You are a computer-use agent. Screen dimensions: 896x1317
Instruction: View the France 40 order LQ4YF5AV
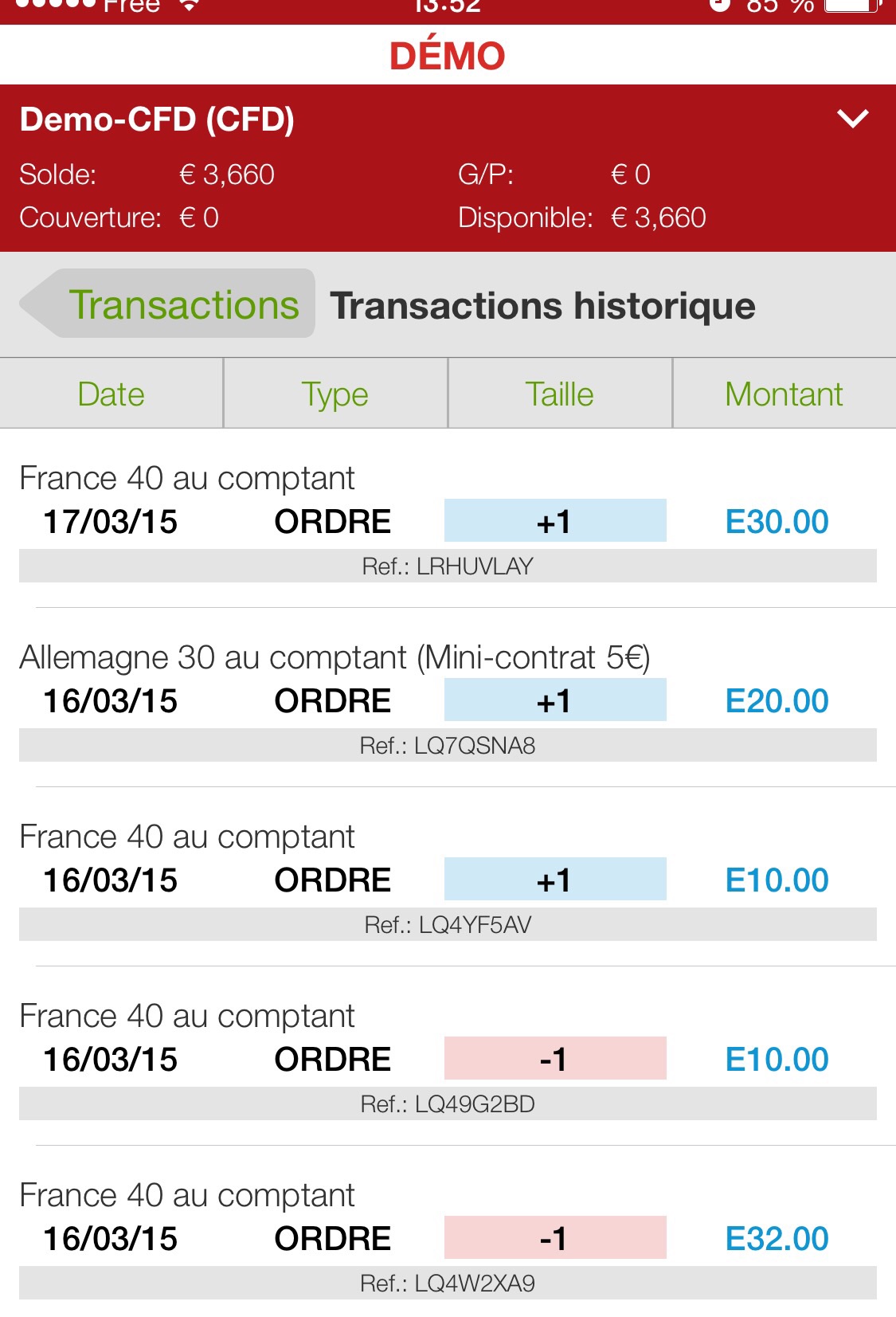click(448, 881)
